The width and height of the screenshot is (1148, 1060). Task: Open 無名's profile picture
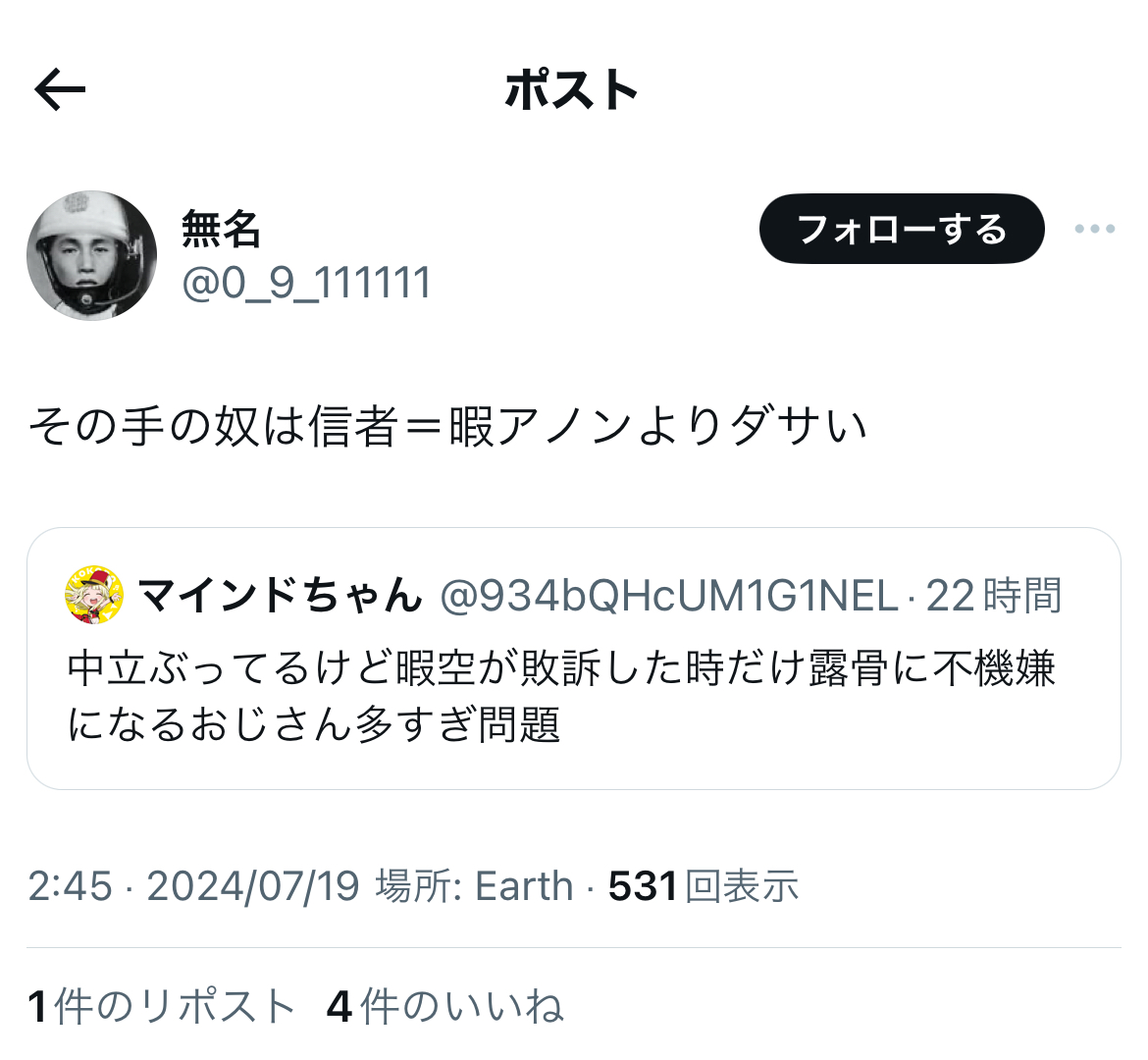coord(91,256)
